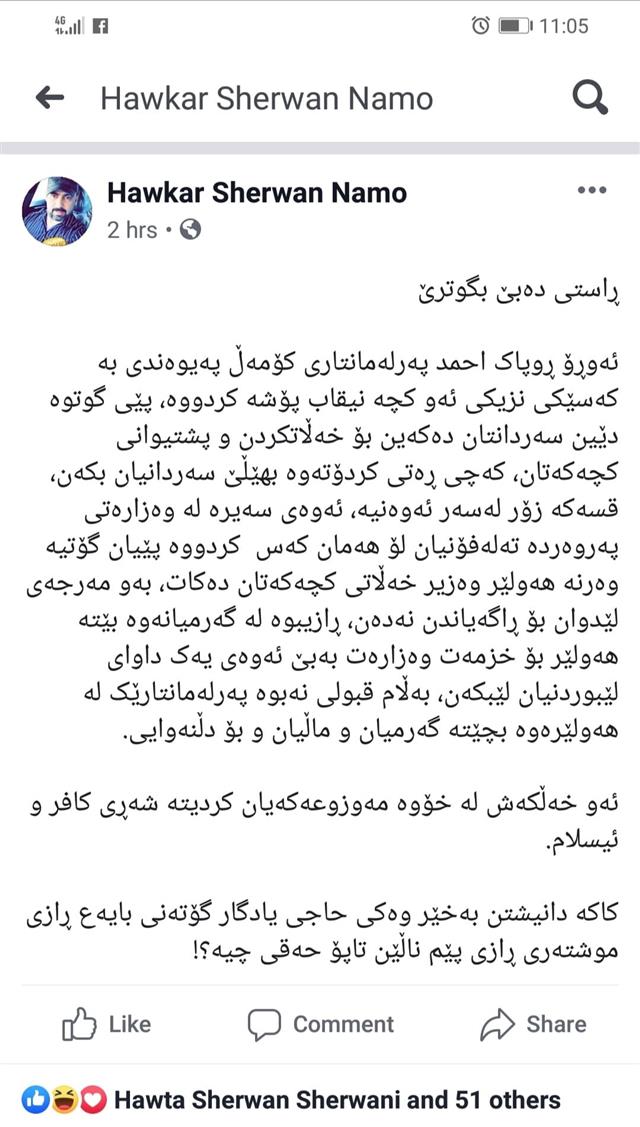Viewport: 640px width, 1127px height.
Task: View Hawkar Sherwan Namo's profile picture
Action: pyautogui.click(x=57, y=211)
